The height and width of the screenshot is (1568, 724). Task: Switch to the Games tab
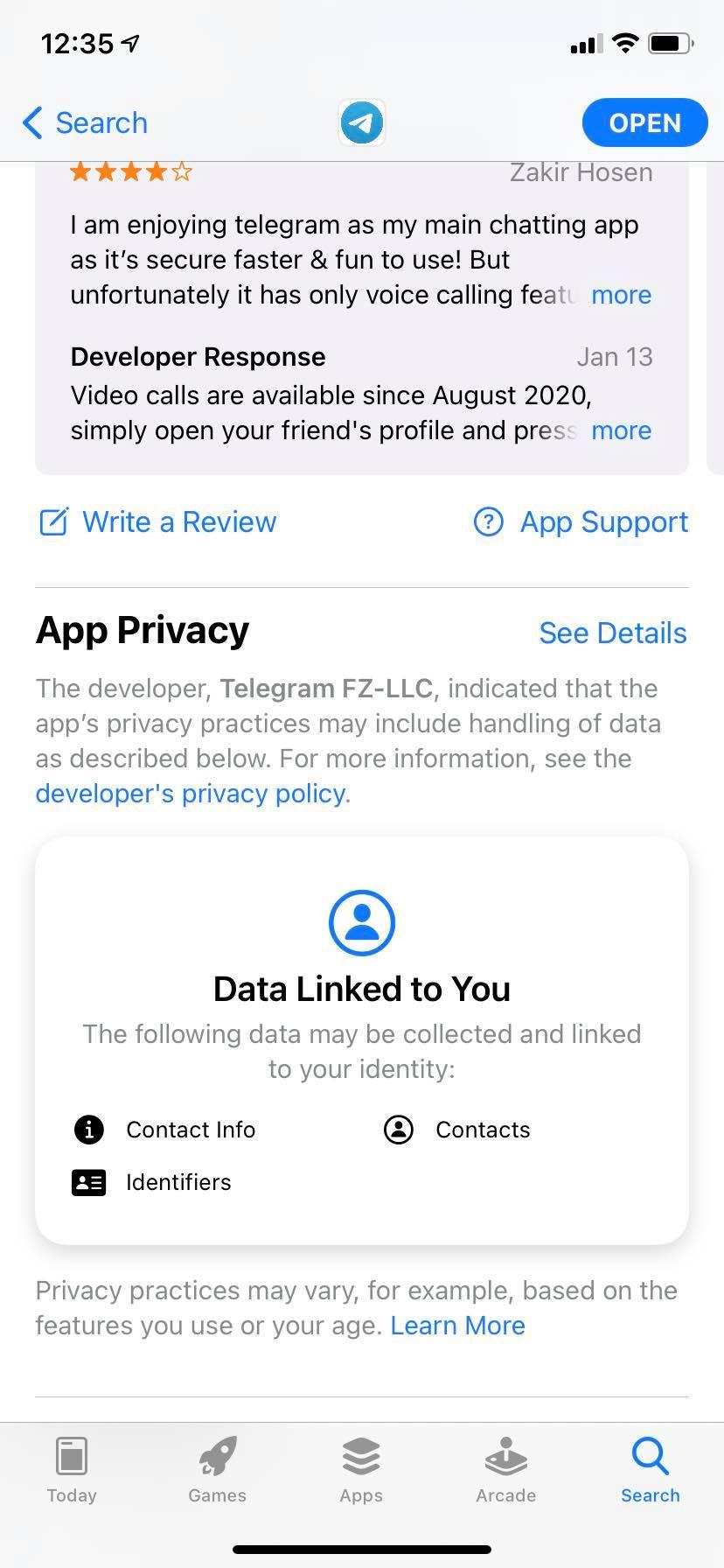point(217,1470)
